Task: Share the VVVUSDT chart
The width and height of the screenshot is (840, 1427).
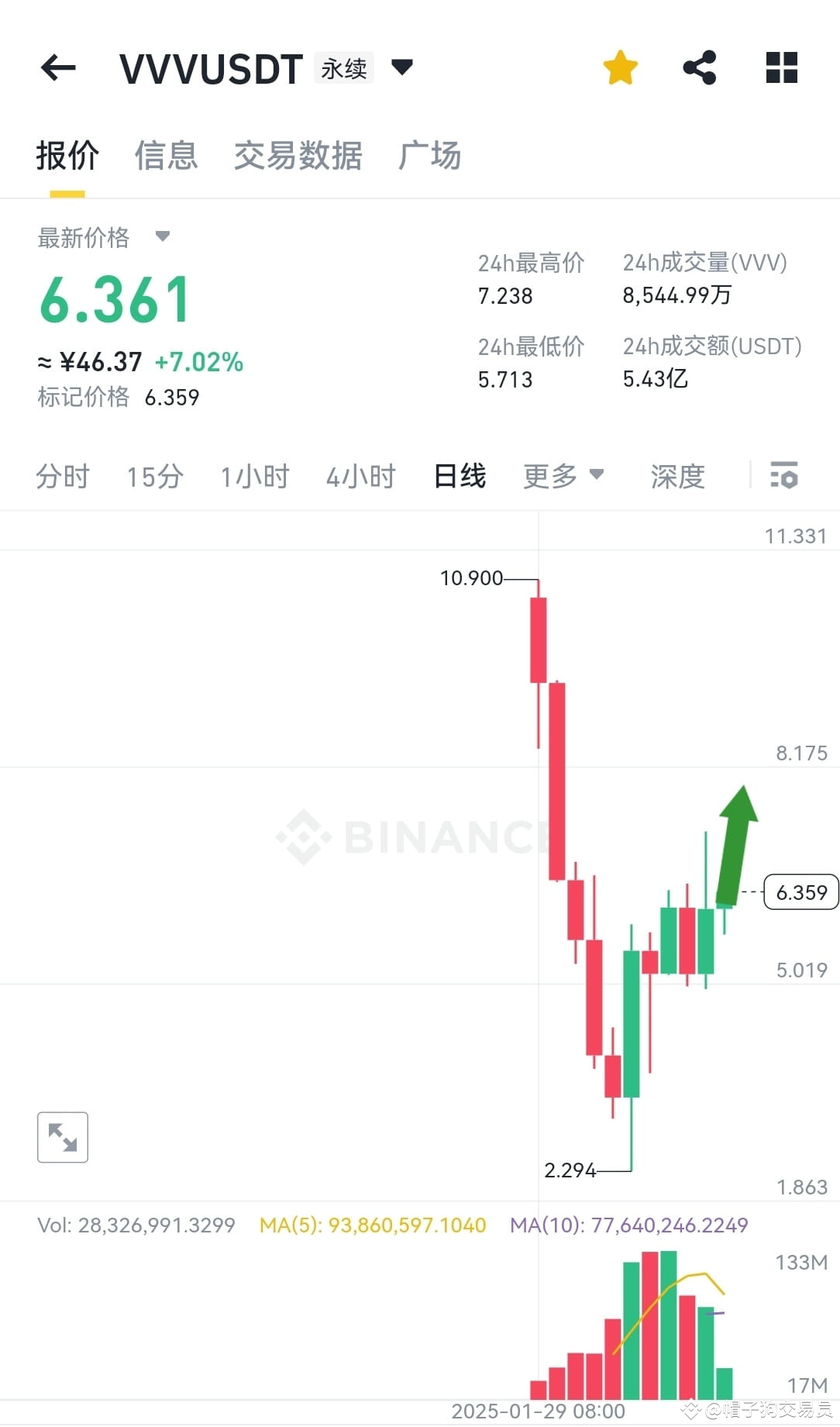Action: 700,67
